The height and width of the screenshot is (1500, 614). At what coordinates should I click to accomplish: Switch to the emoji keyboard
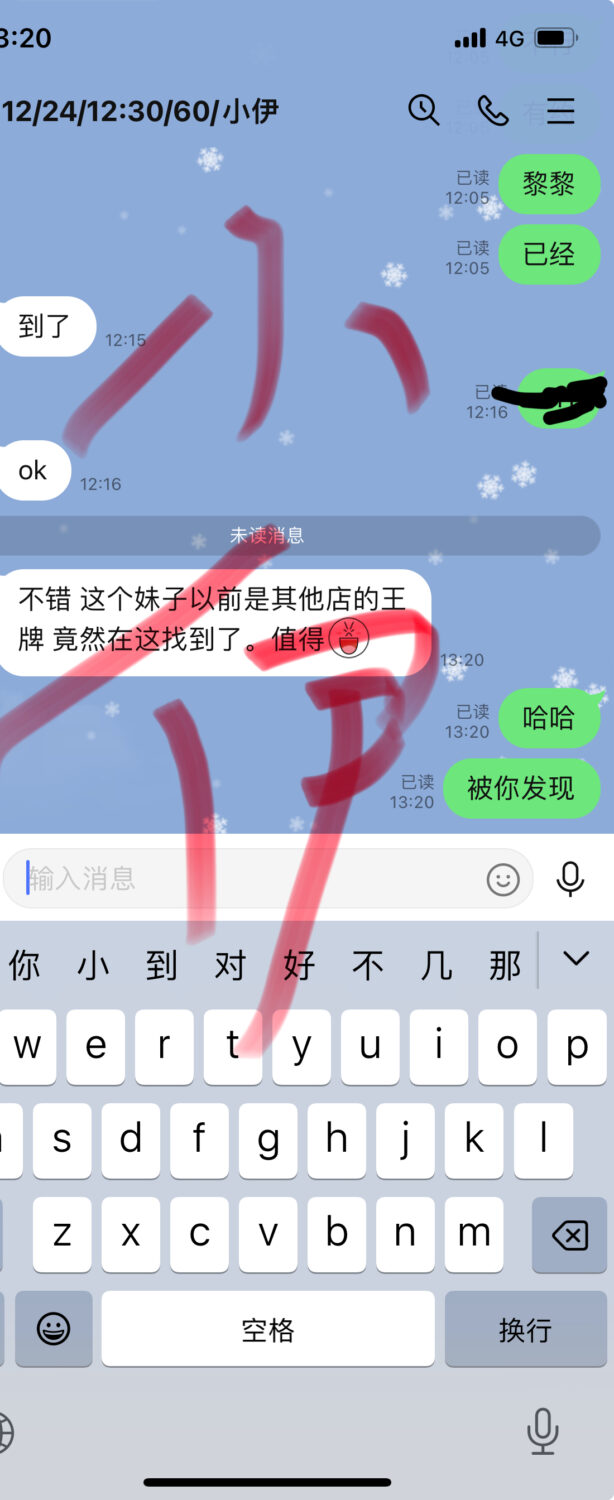53,1329
